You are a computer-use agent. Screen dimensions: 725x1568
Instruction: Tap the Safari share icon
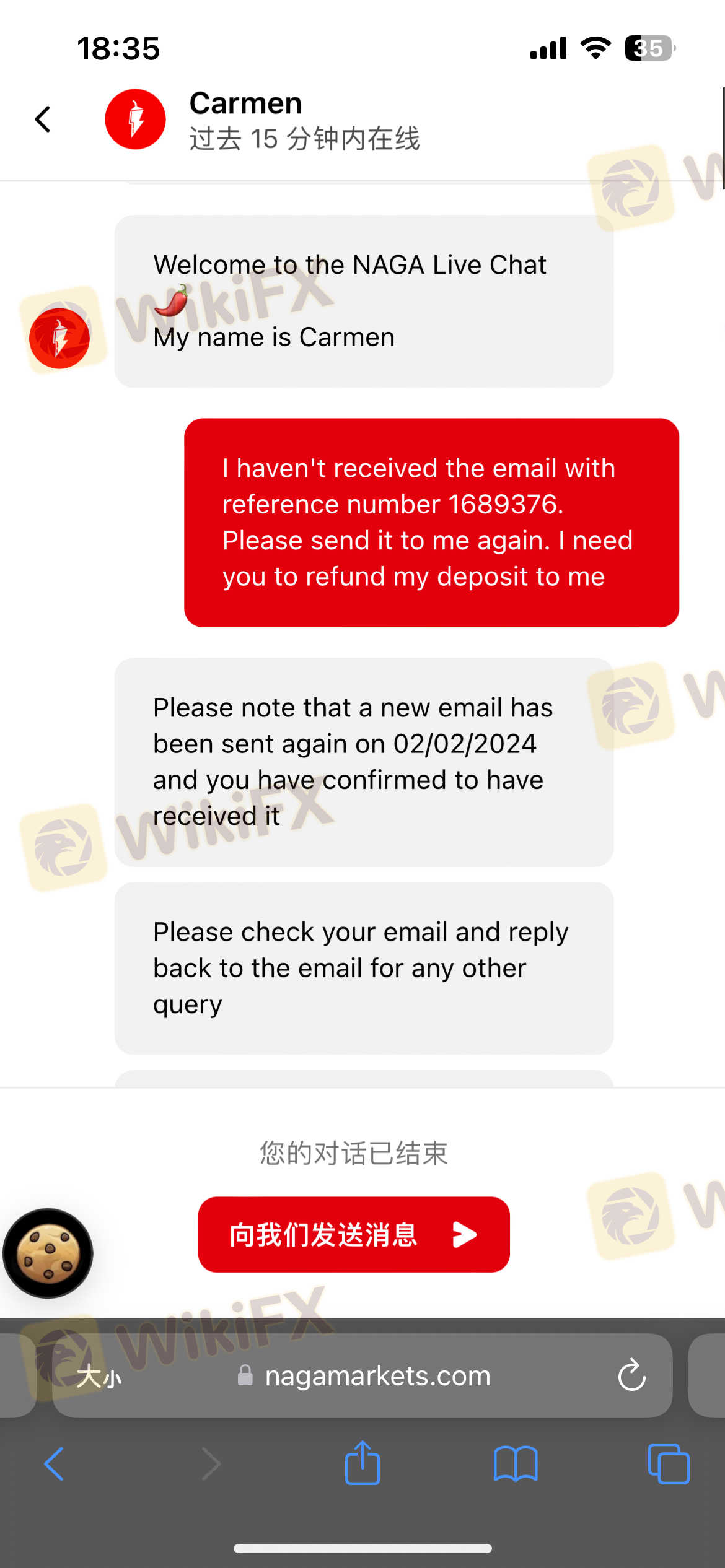click(x=362, y=1463)
